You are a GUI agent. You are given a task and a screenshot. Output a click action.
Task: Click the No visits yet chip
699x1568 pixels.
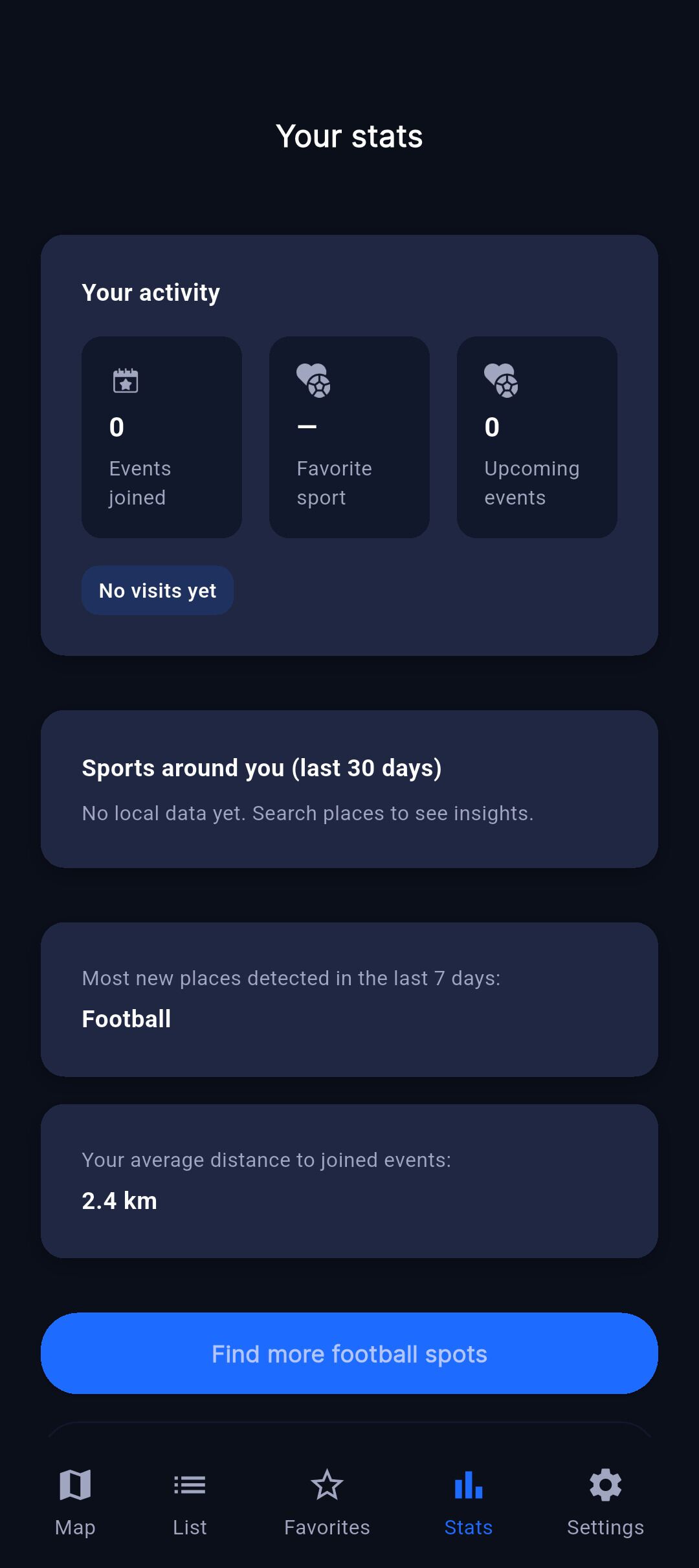(x=157, y=590)
